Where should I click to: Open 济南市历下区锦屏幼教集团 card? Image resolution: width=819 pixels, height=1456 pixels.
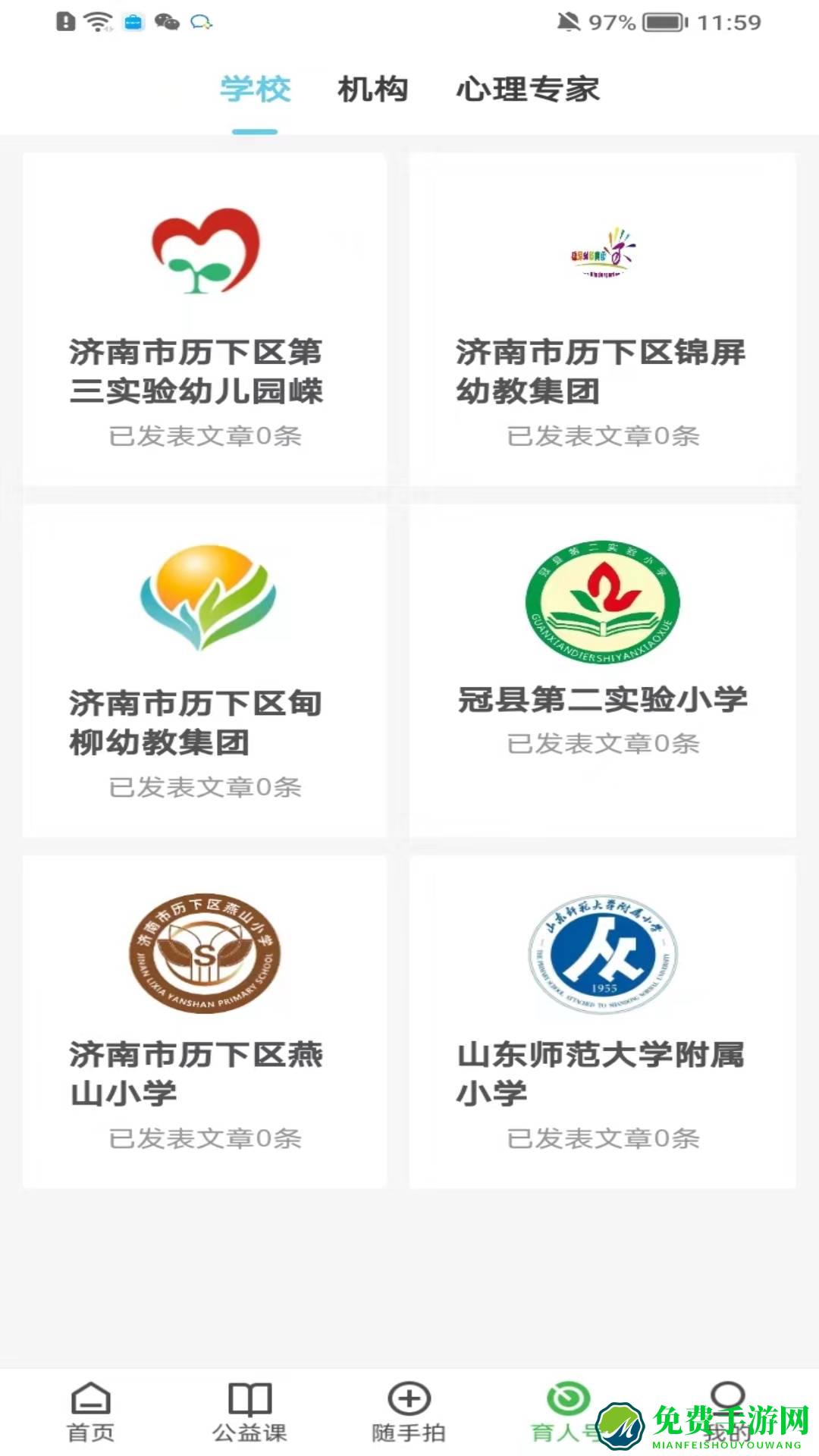click(602, 319)
